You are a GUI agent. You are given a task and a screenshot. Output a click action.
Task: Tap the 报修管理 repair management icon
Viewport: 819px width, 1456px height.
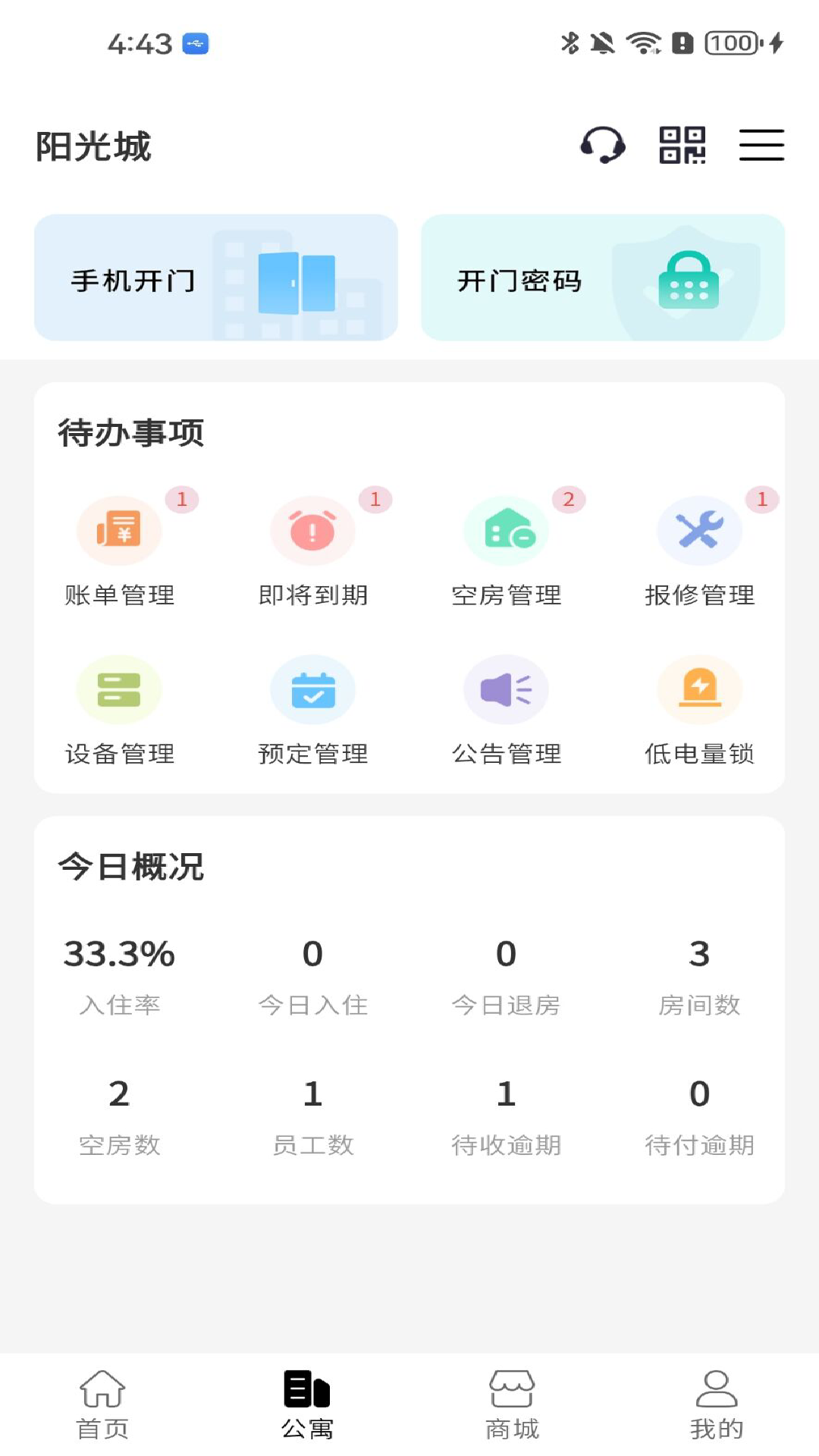click(x=700, y=530)
